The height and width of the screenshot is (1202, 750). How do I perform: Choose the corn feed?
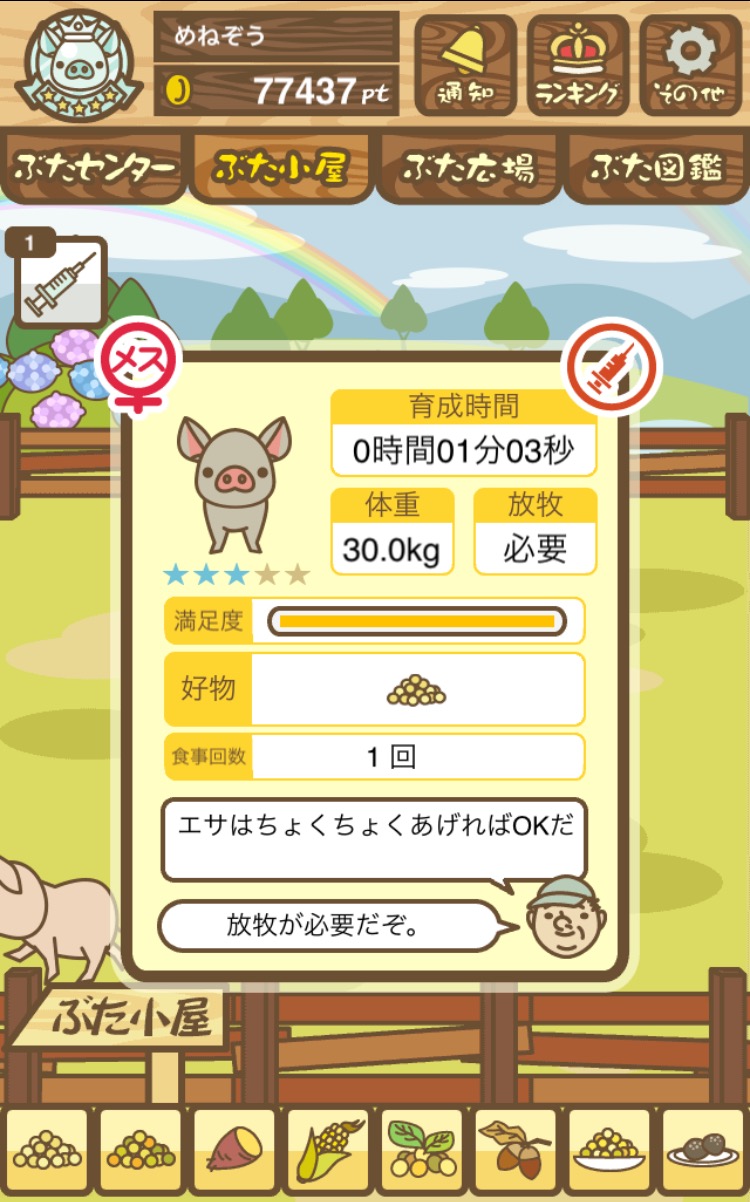click(328, 1151)
